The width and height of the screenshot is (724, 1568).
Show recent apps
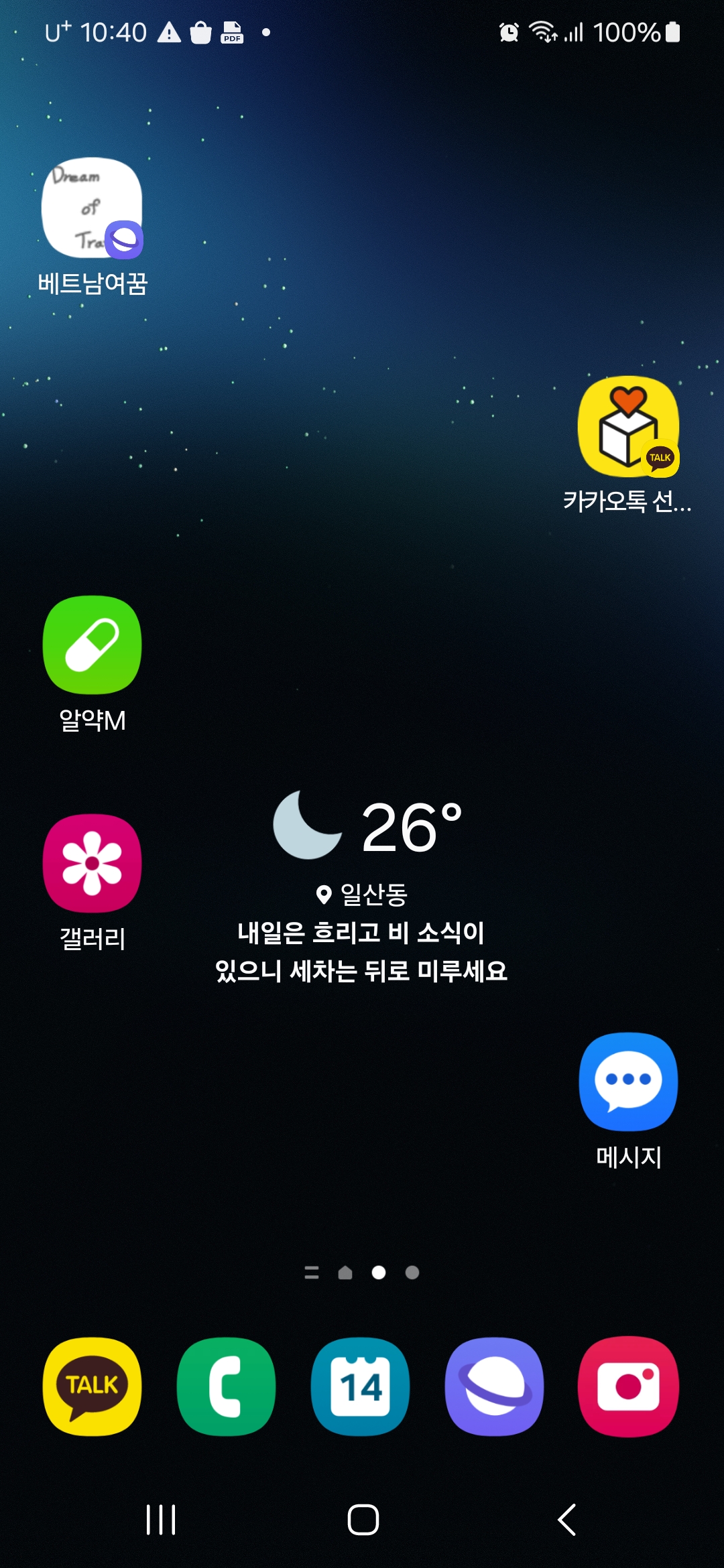point(161,1520)
